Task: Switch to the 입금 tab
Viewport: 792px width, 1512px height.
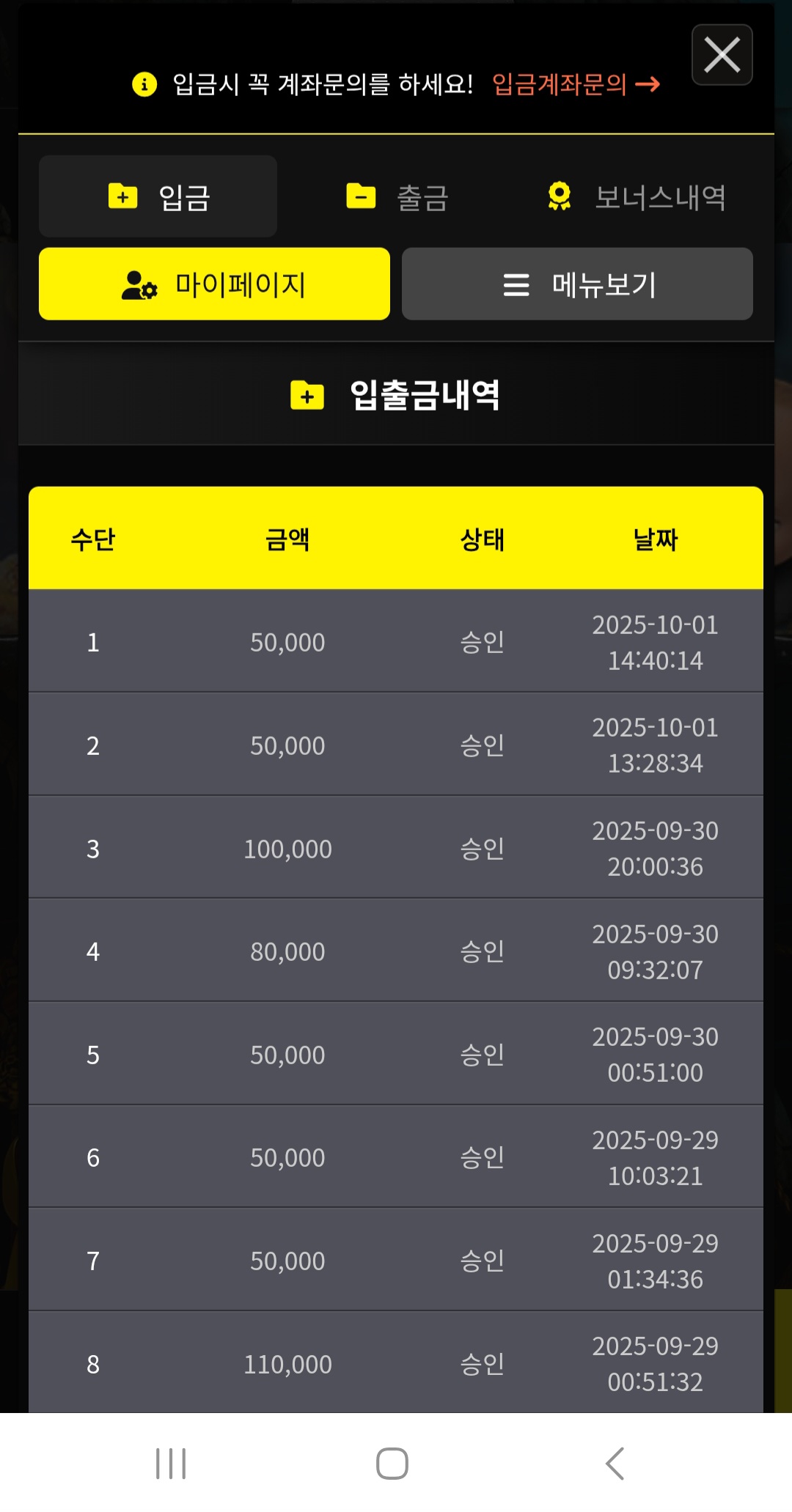Action: pos(158,196)
